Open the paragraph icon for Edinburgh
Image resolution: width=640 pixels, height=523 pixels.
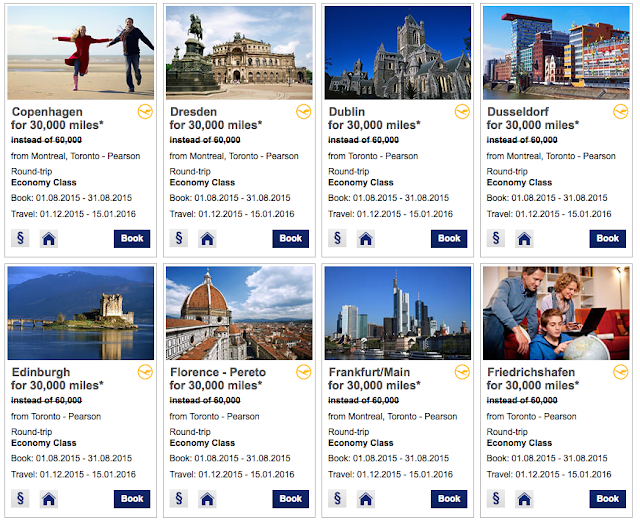click(20, 498)
